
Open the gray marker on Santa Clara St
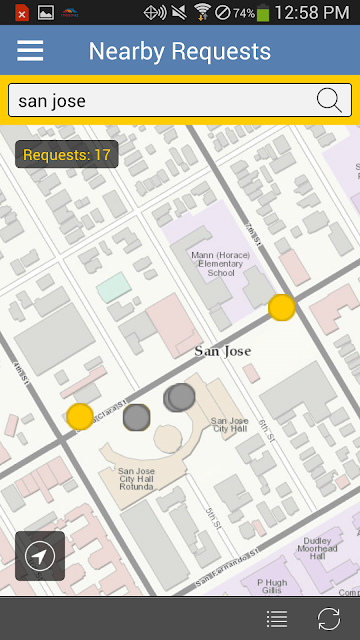137,418
